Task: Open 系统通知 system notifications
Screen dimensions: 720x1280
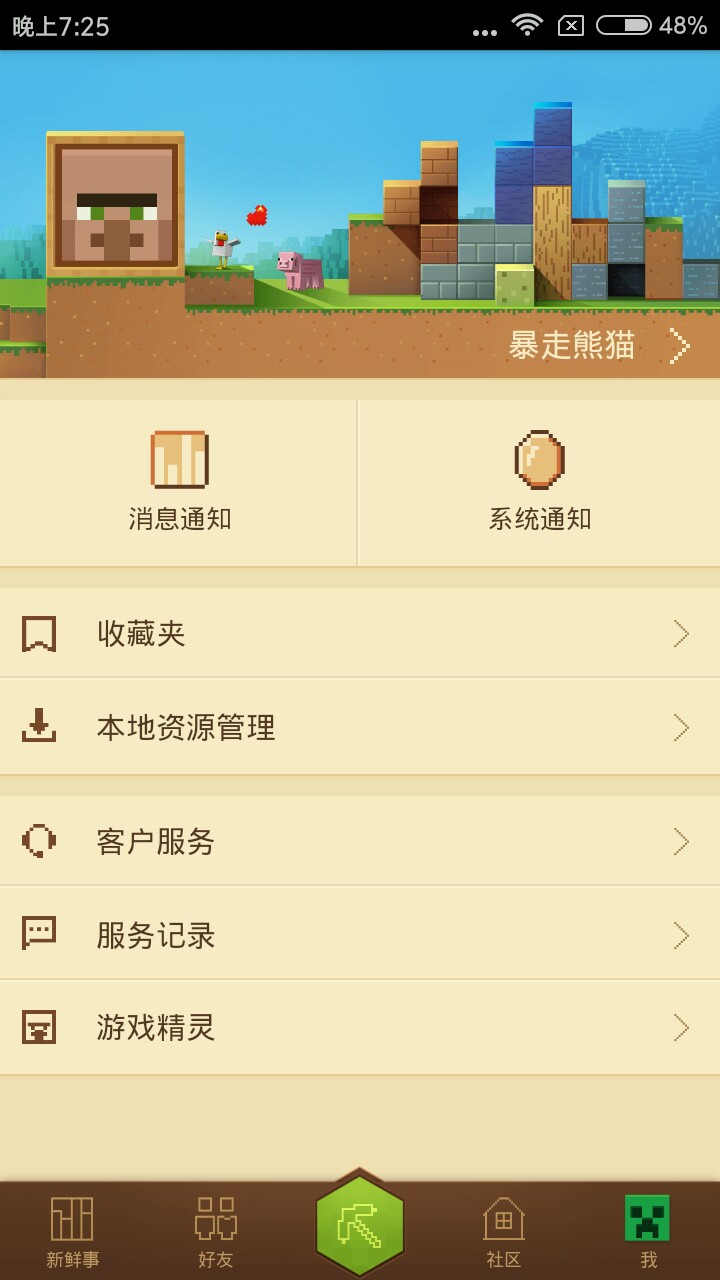Action: (540, 482)
